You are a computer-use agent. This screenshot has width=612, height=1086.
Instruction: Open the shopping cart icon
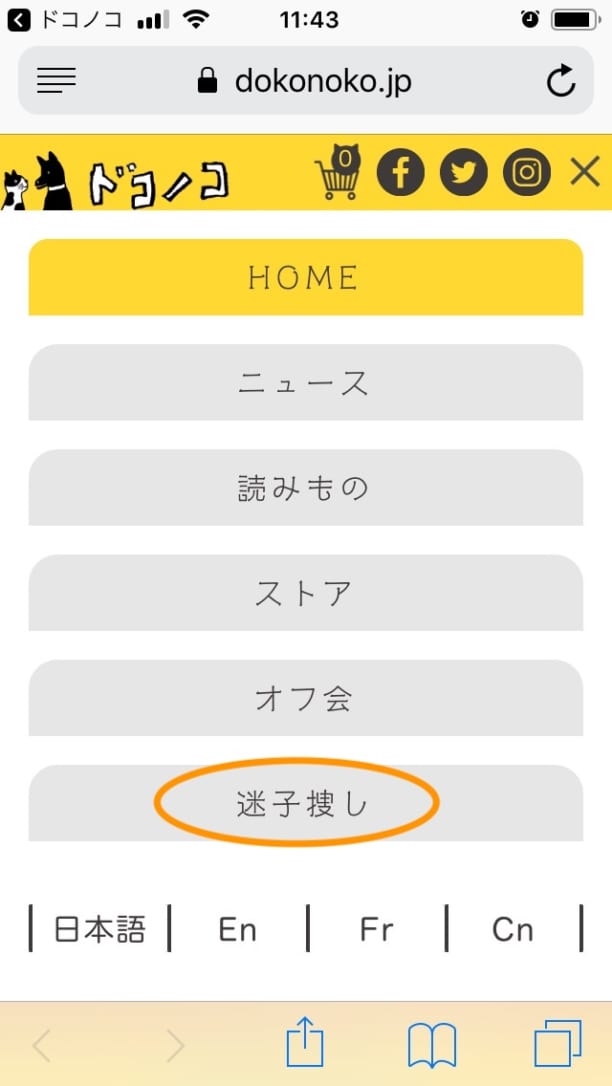[337, 171]
